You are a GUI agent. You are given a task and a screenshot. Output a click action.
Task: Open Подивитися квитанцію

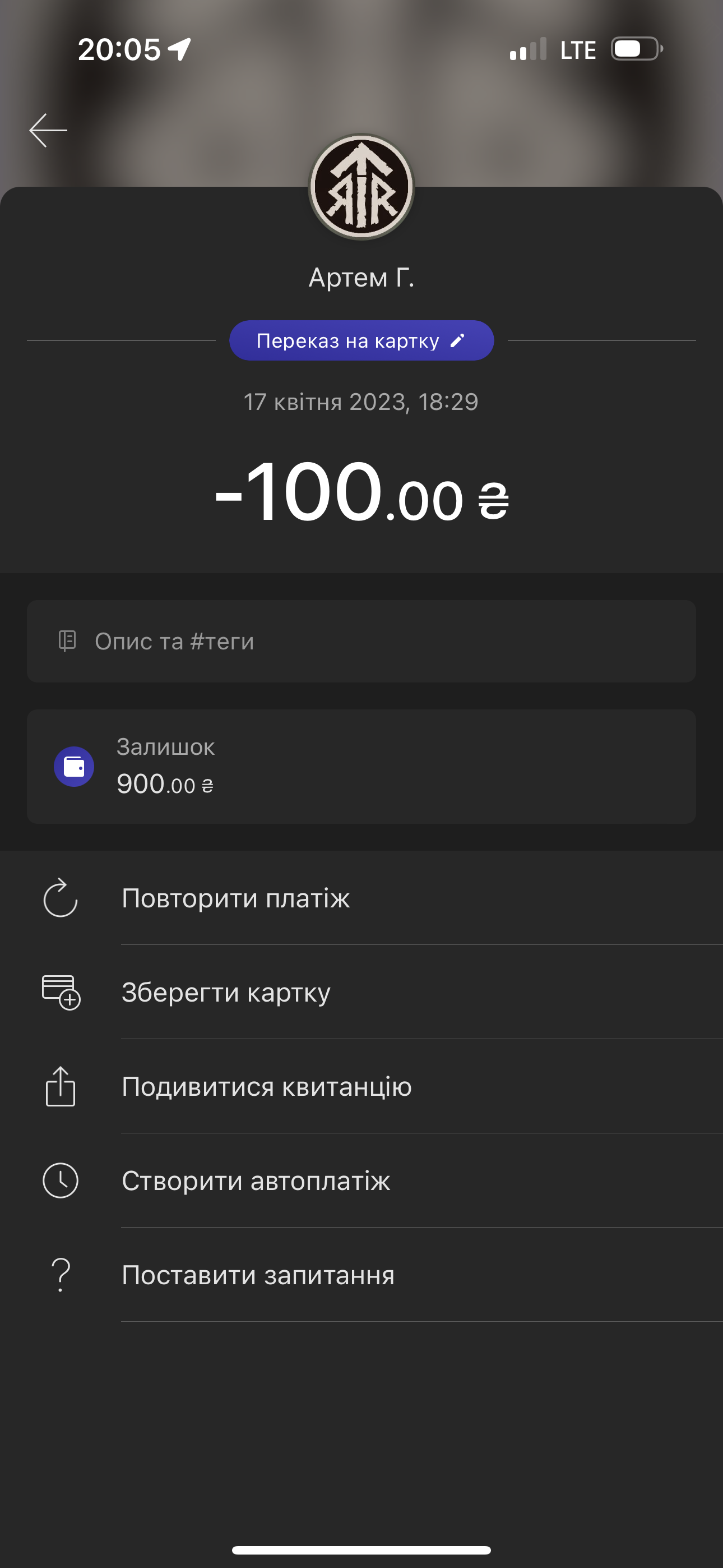tap(267, 1087)
